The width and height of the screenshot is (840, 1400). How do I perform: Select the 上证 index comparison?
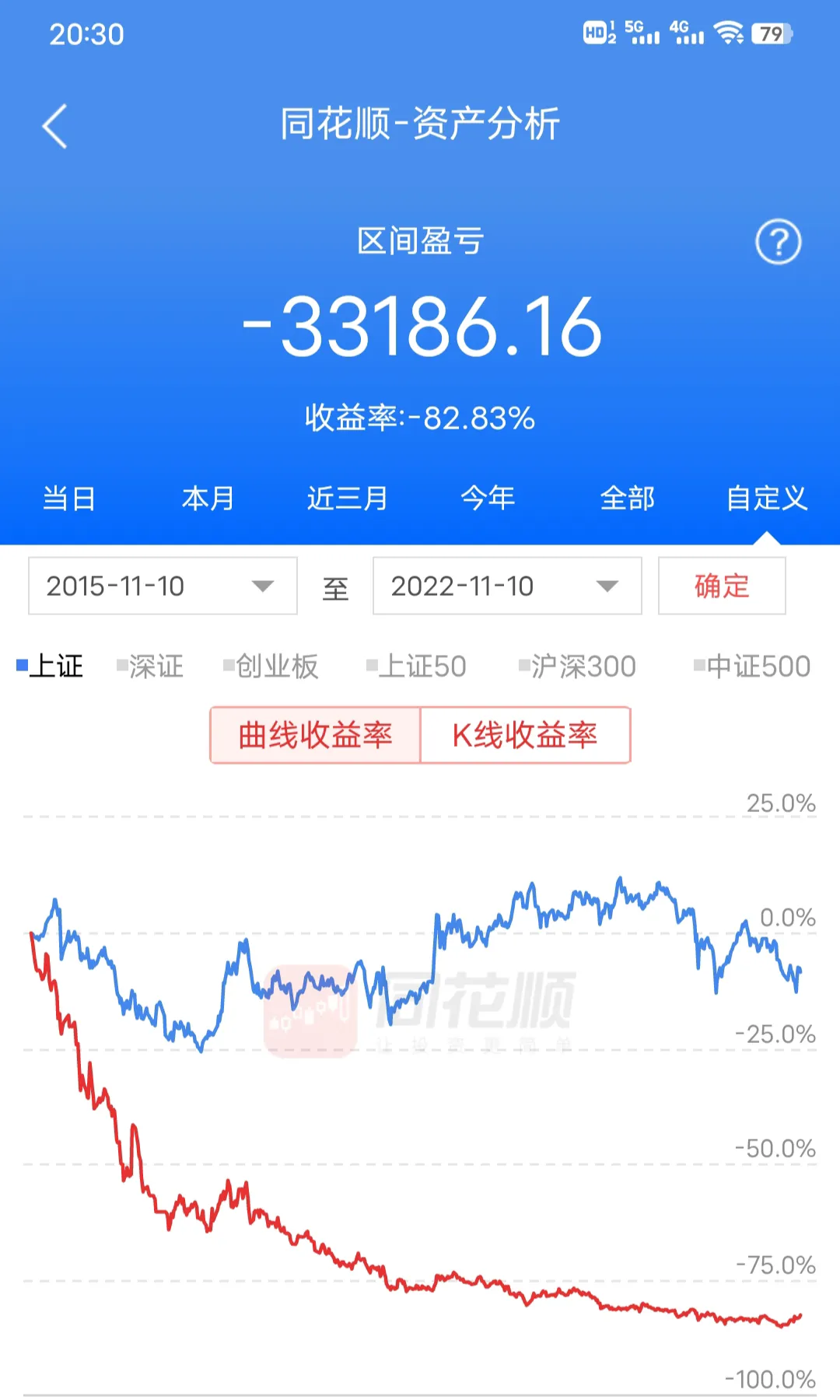click(x=51, y=667)
